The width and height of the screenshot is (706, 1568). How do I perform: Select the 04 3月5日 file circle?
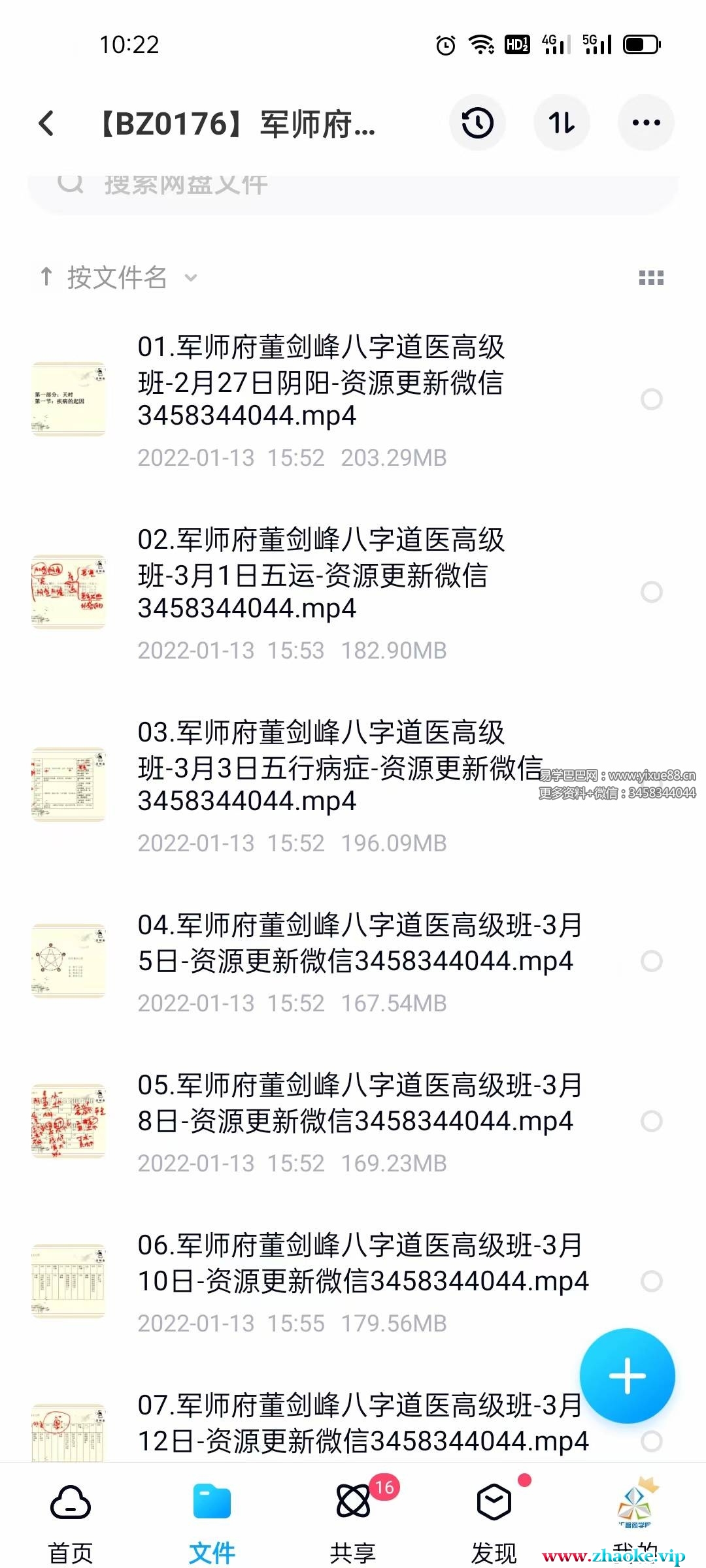pyautogui.click(x=652, y=961)
